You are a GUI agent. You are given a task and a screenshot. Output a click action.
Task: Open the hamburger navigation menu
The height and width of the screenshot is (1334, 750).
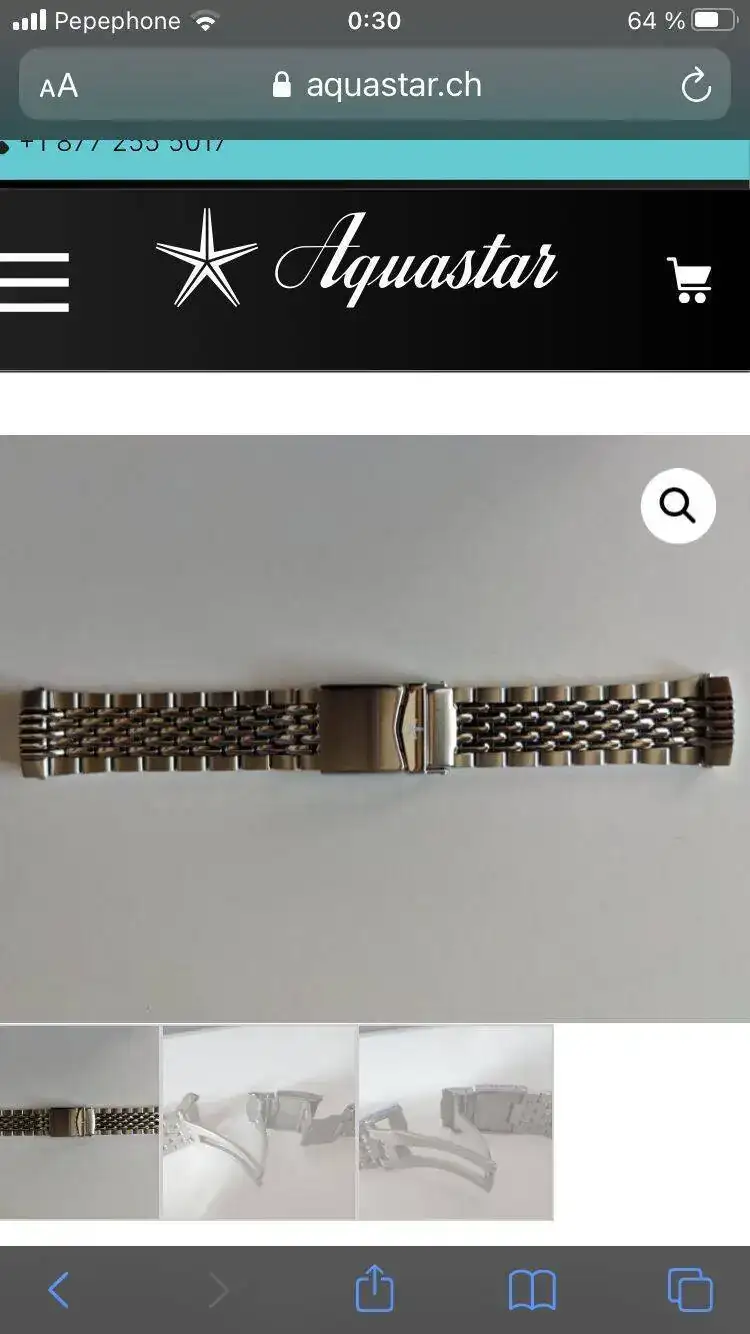34,281
